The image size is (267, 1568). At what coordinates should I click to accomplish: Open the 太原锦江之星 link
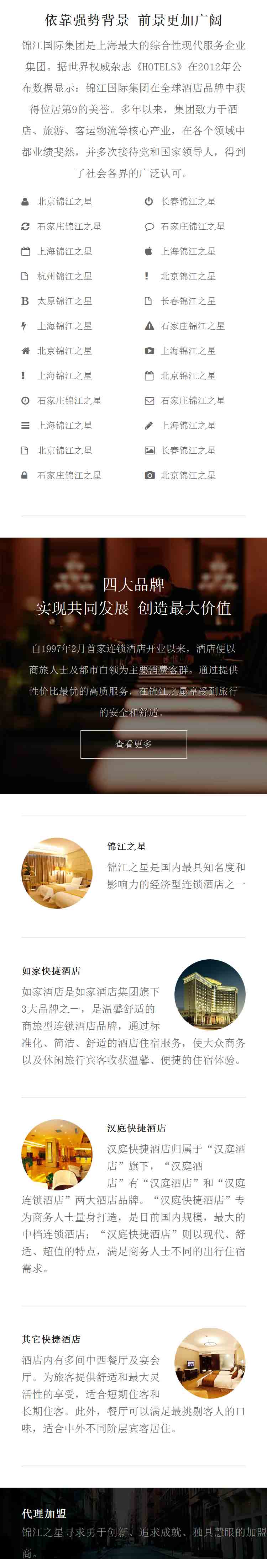click(x=64, y=301)
